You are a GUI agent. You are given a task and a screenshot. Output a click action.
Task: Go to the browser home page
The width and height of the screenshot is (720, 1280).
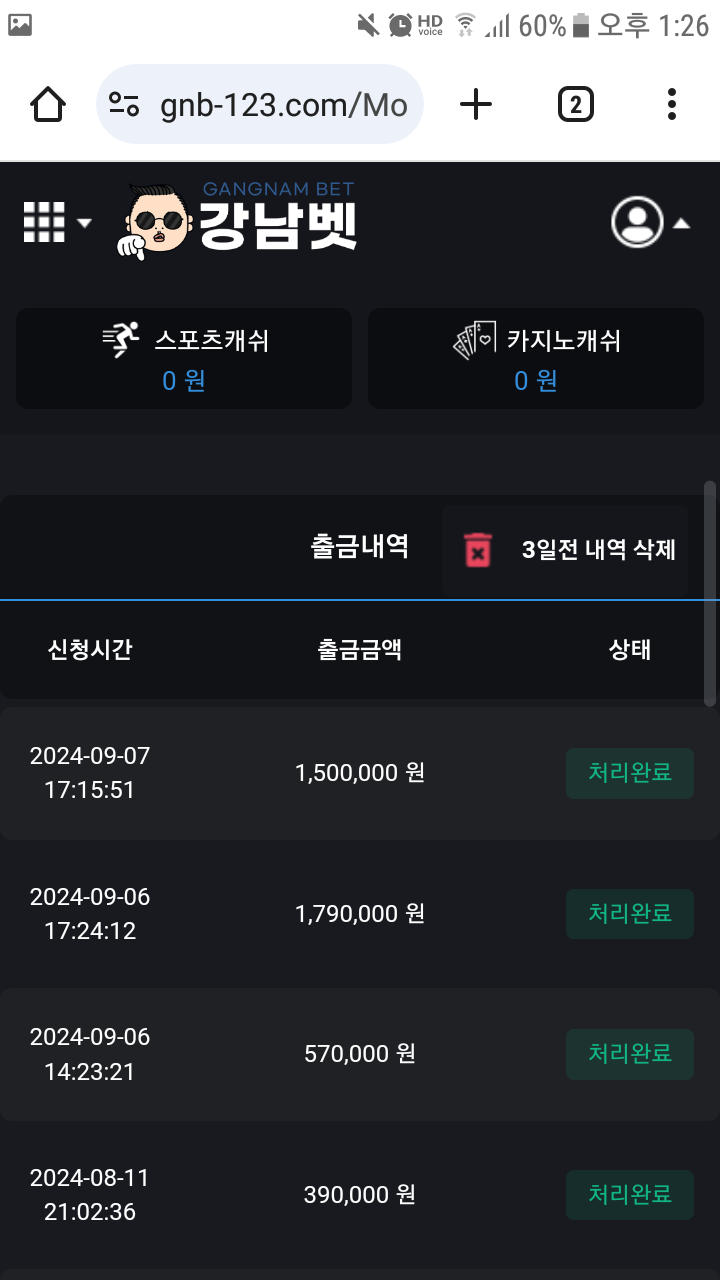click(x=48, y=104)
